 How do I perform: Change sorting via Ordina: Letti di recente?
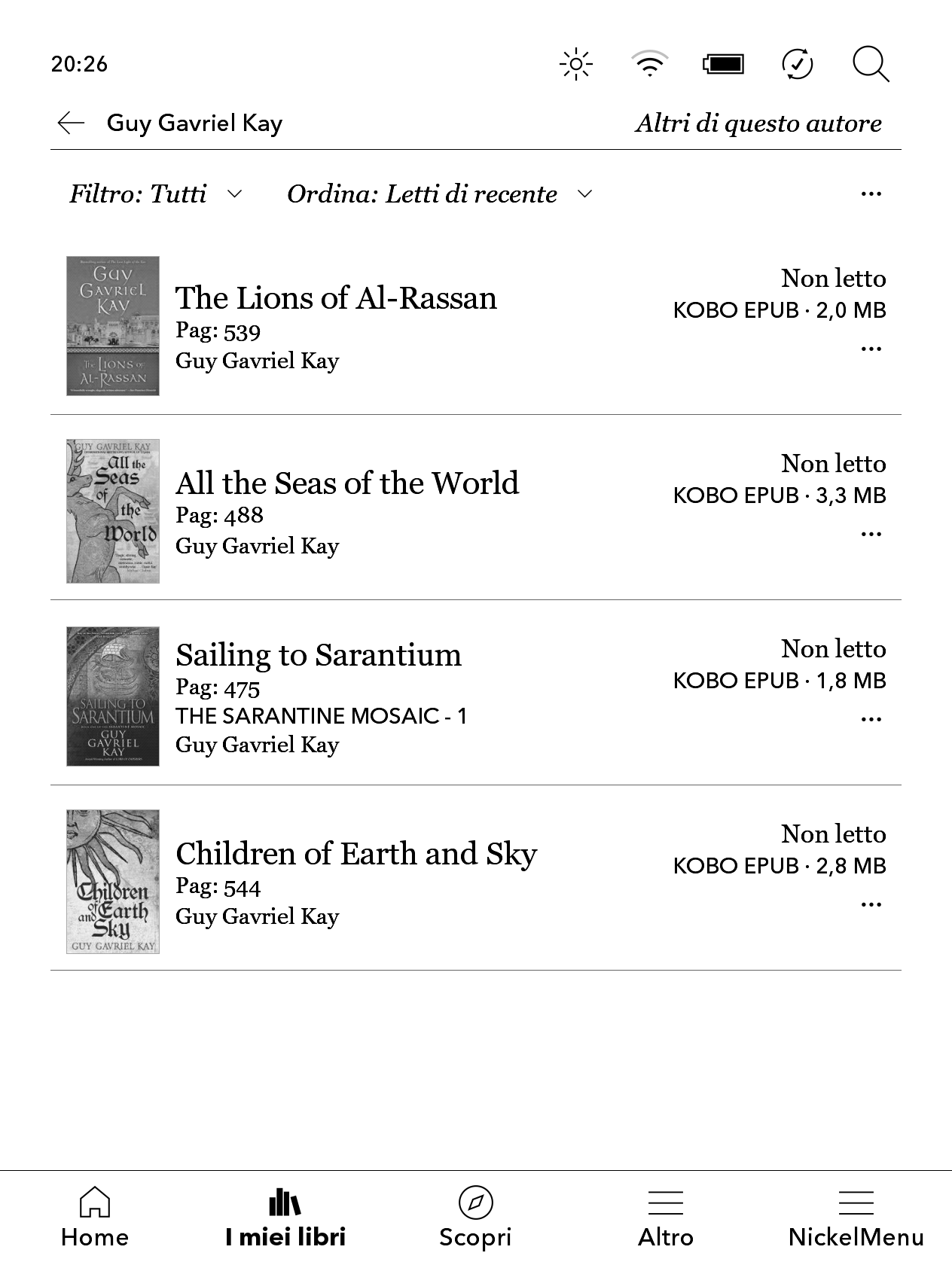click(x=440, y=194)
